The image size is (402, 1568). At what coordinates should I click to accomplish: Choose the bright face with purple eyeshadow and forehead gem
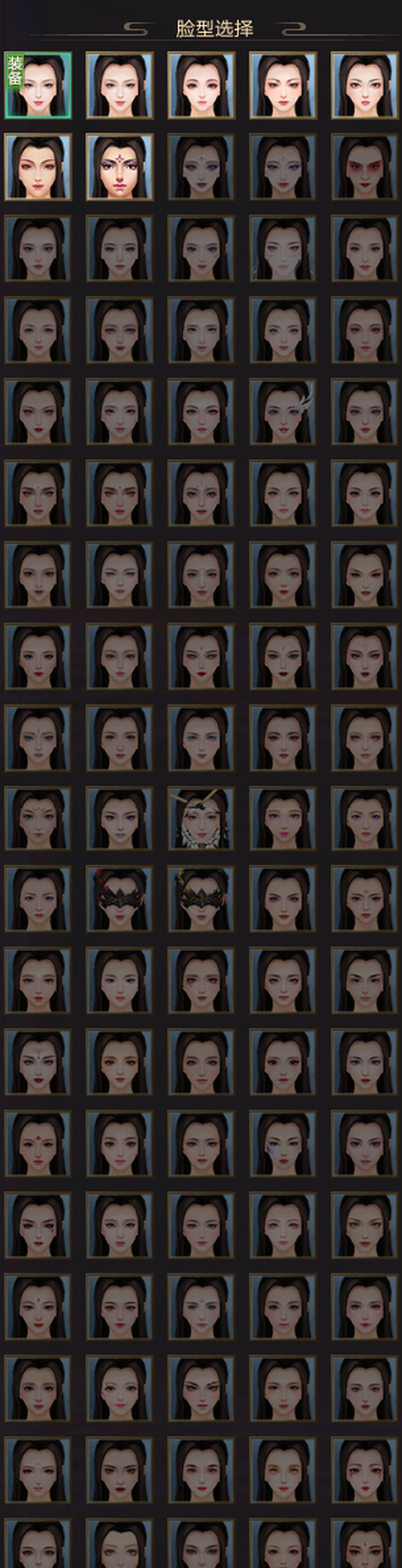[120, 167]
